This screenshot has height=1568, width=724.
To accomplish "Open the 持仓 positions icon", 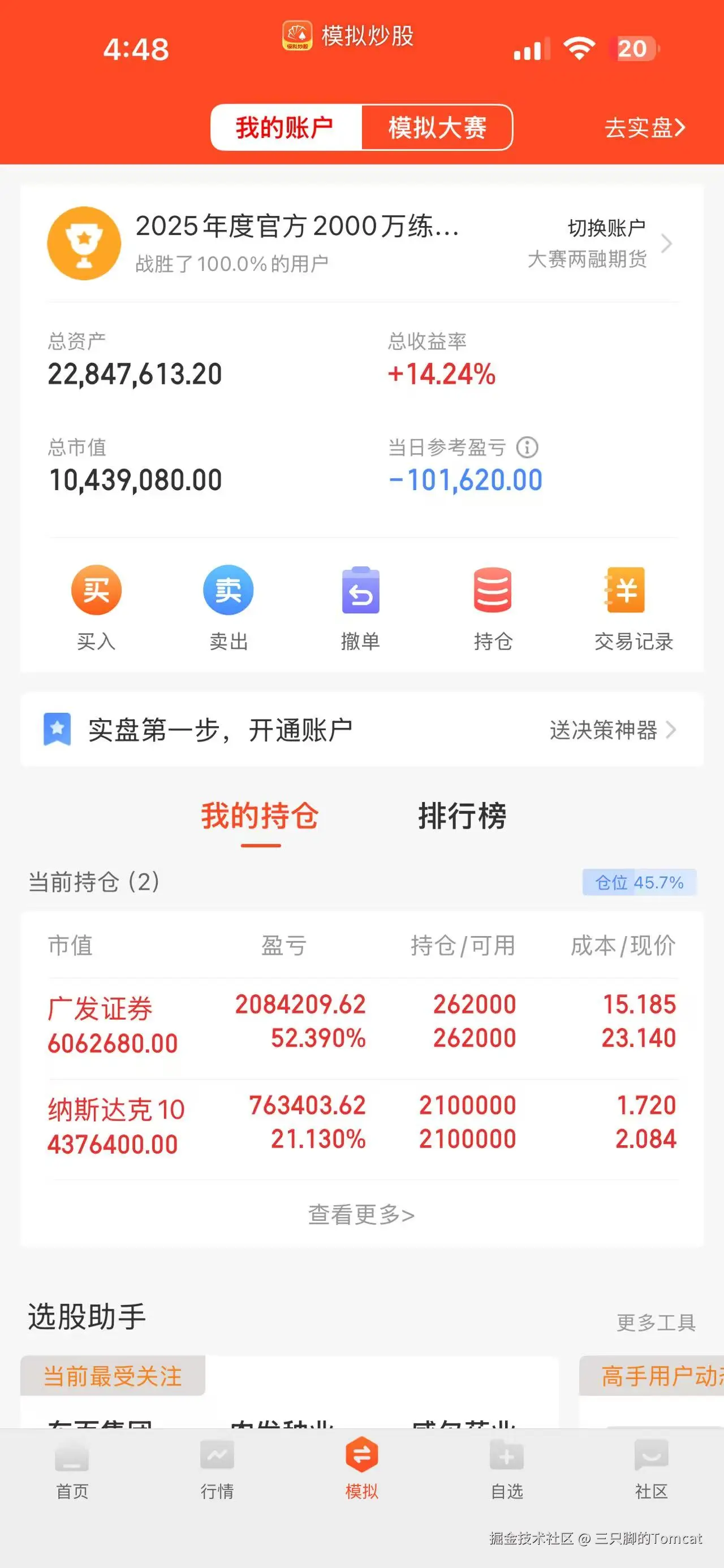I will [x=493, y=605].
